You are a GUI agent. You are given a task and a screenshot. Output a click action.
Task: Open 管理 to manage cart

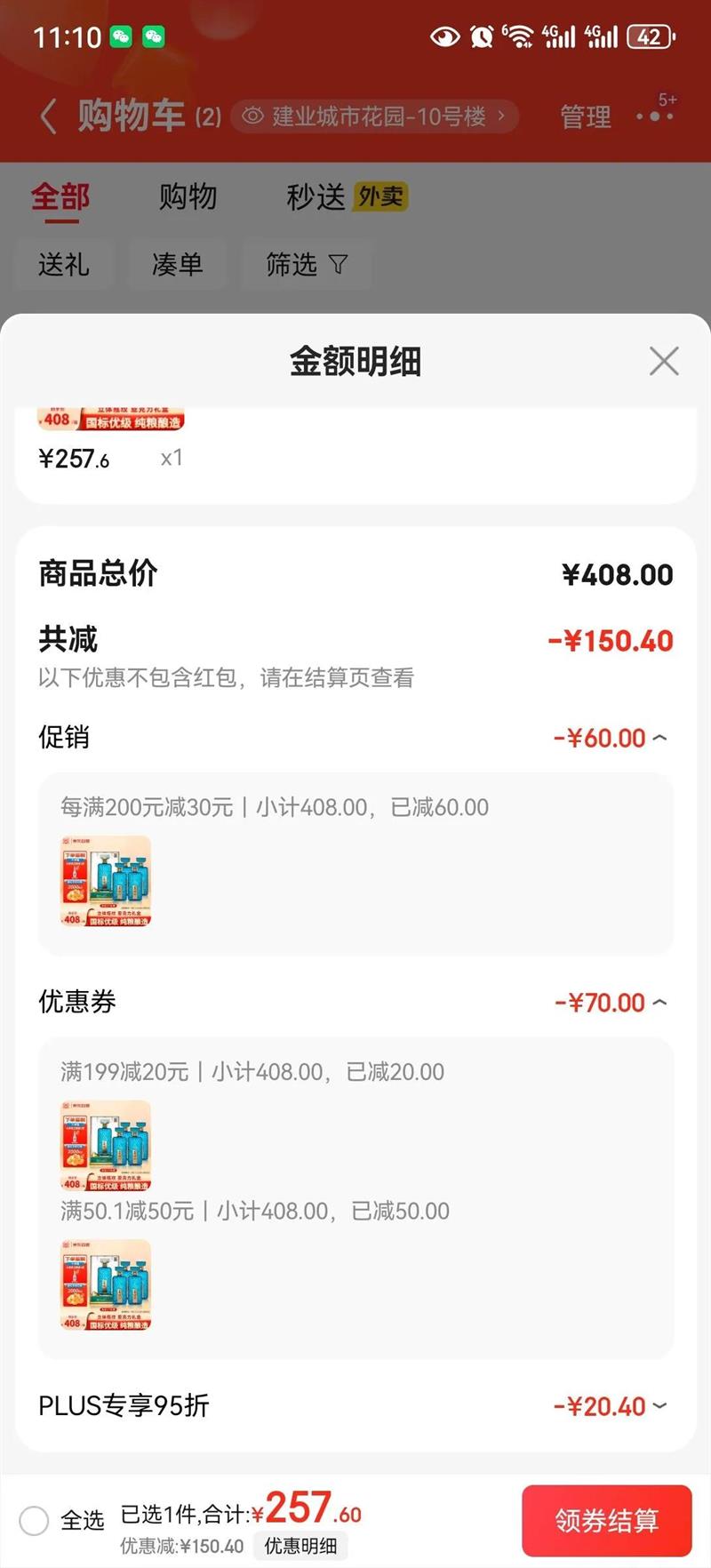pos(585,116)
